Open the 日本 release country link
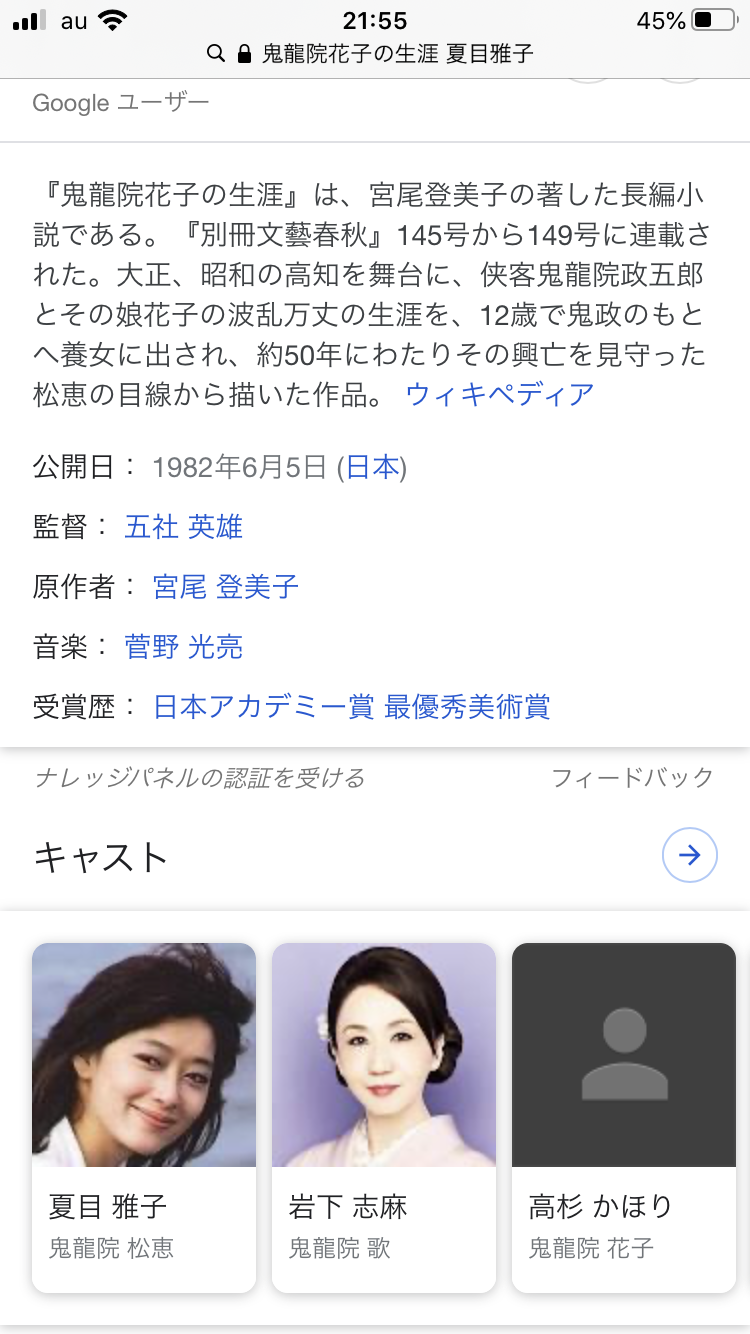750x1334 pixels. (x=373, y=467)
